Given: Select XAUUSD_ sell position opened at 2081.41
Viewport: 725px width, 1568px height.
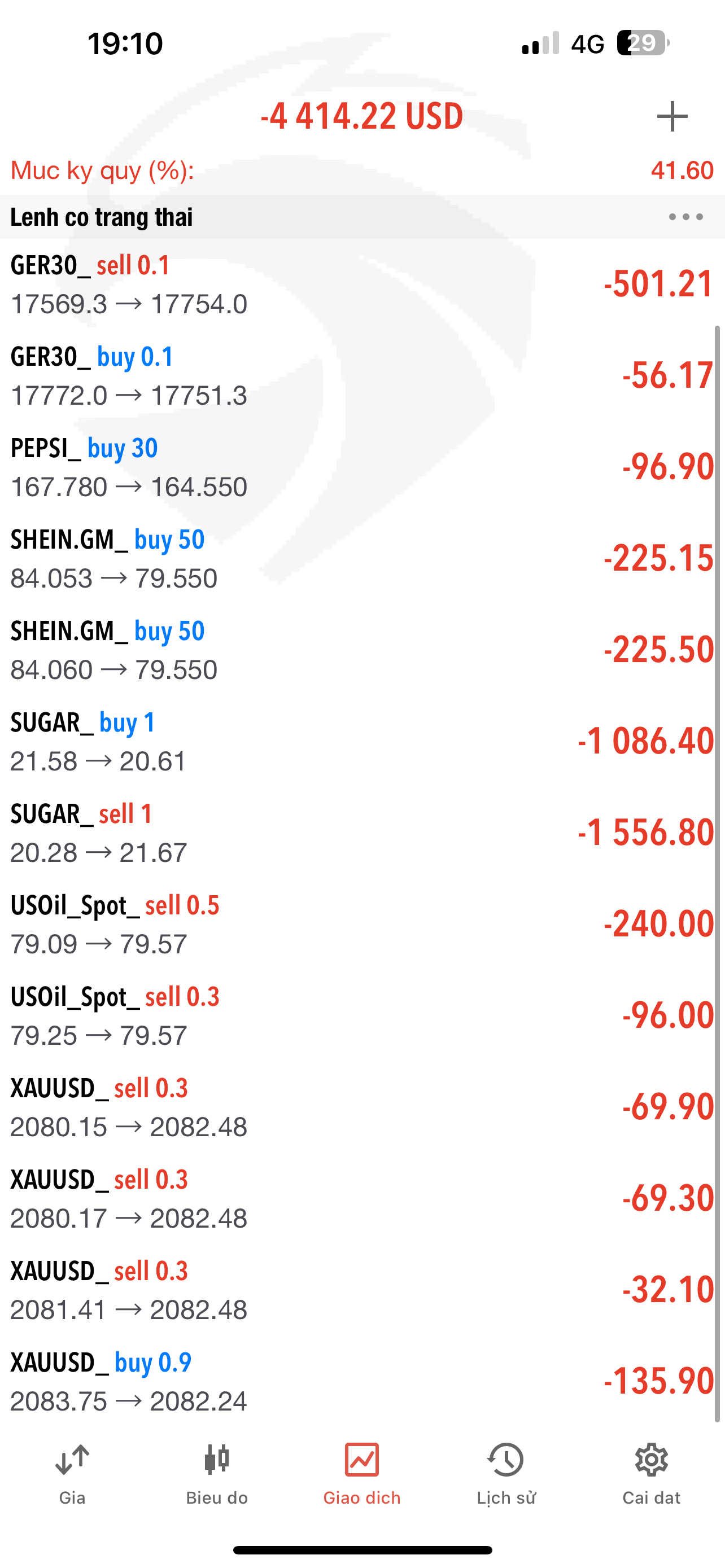Looking at the screenshot, I should click(x=362, y=1290).
